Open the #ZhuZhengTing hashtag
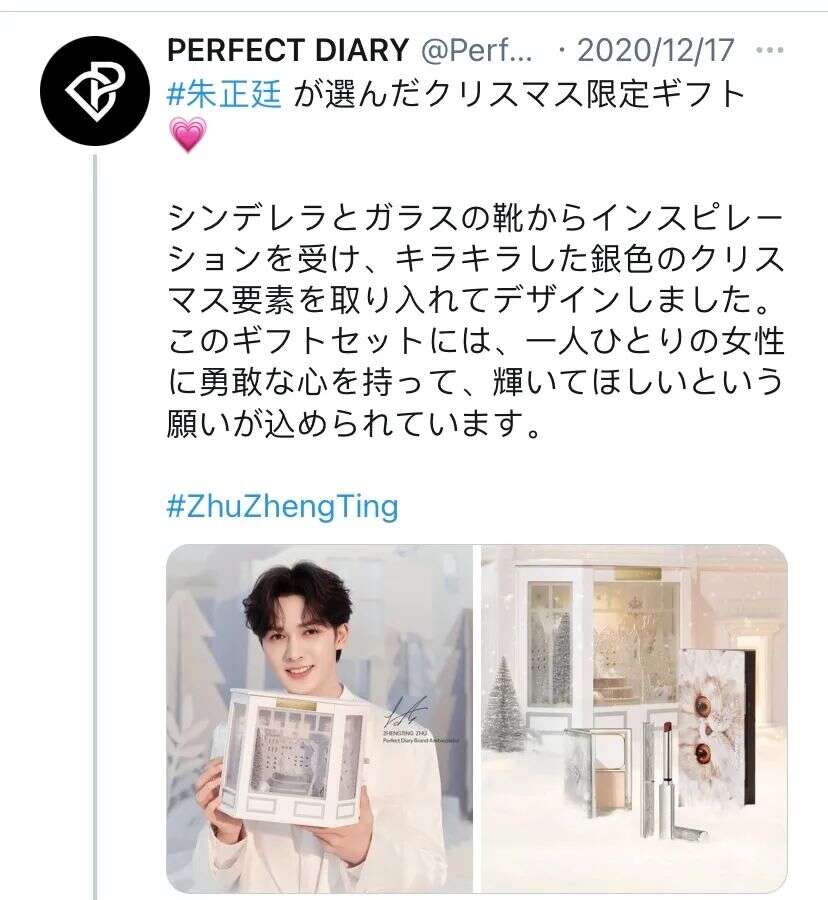 click(x=281, y=506)
